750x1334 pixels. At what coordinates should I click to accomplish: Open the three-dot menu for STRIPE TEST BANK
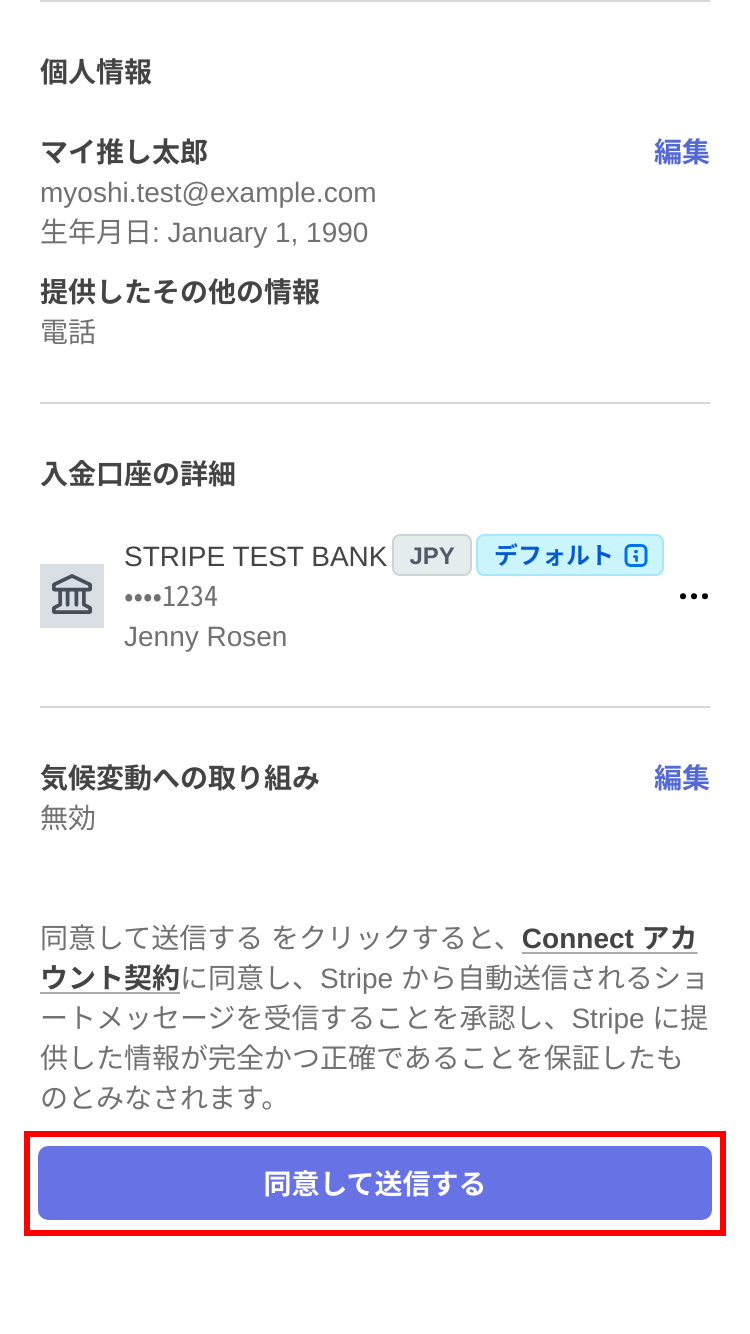693,596
